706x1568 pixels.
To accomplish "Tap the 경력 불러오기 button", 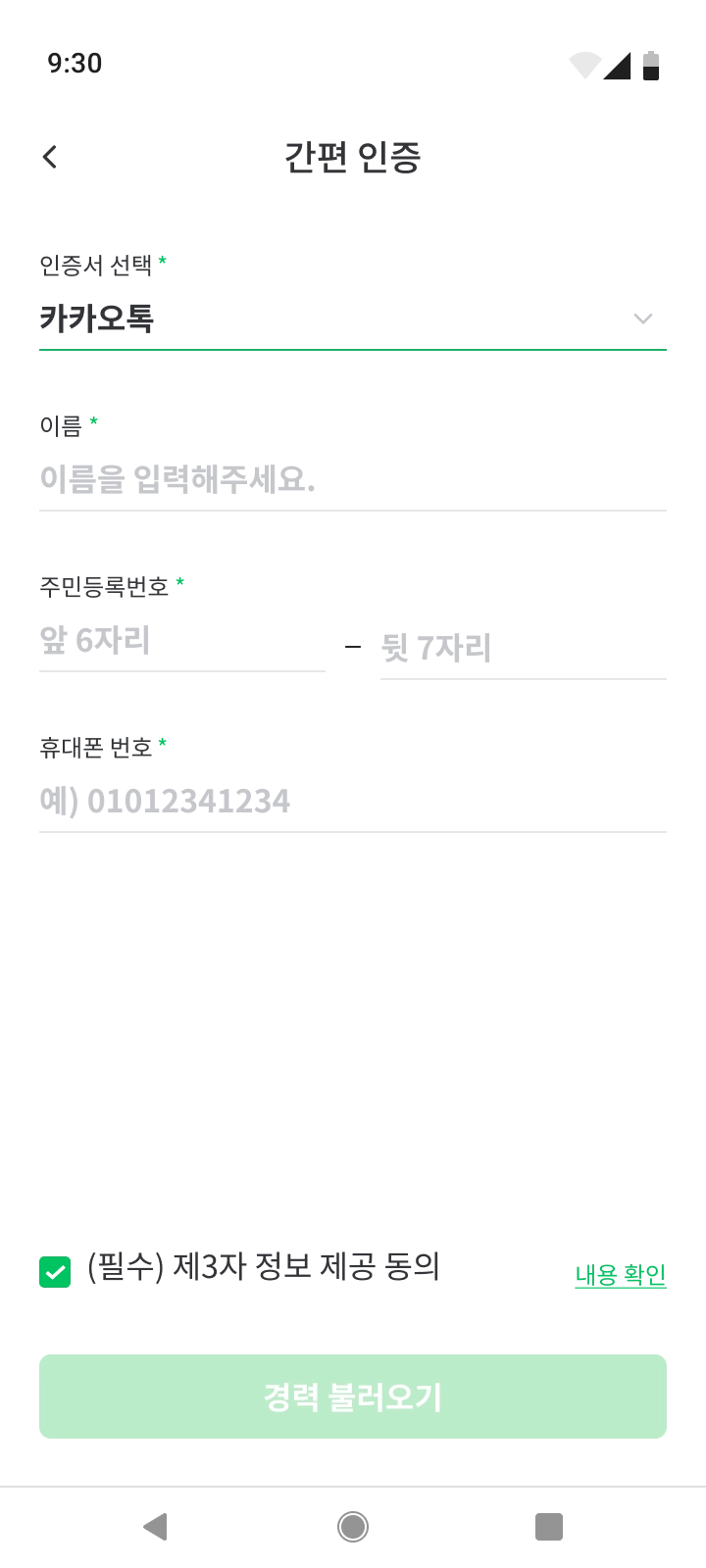I will click(x=353, y=1396).
